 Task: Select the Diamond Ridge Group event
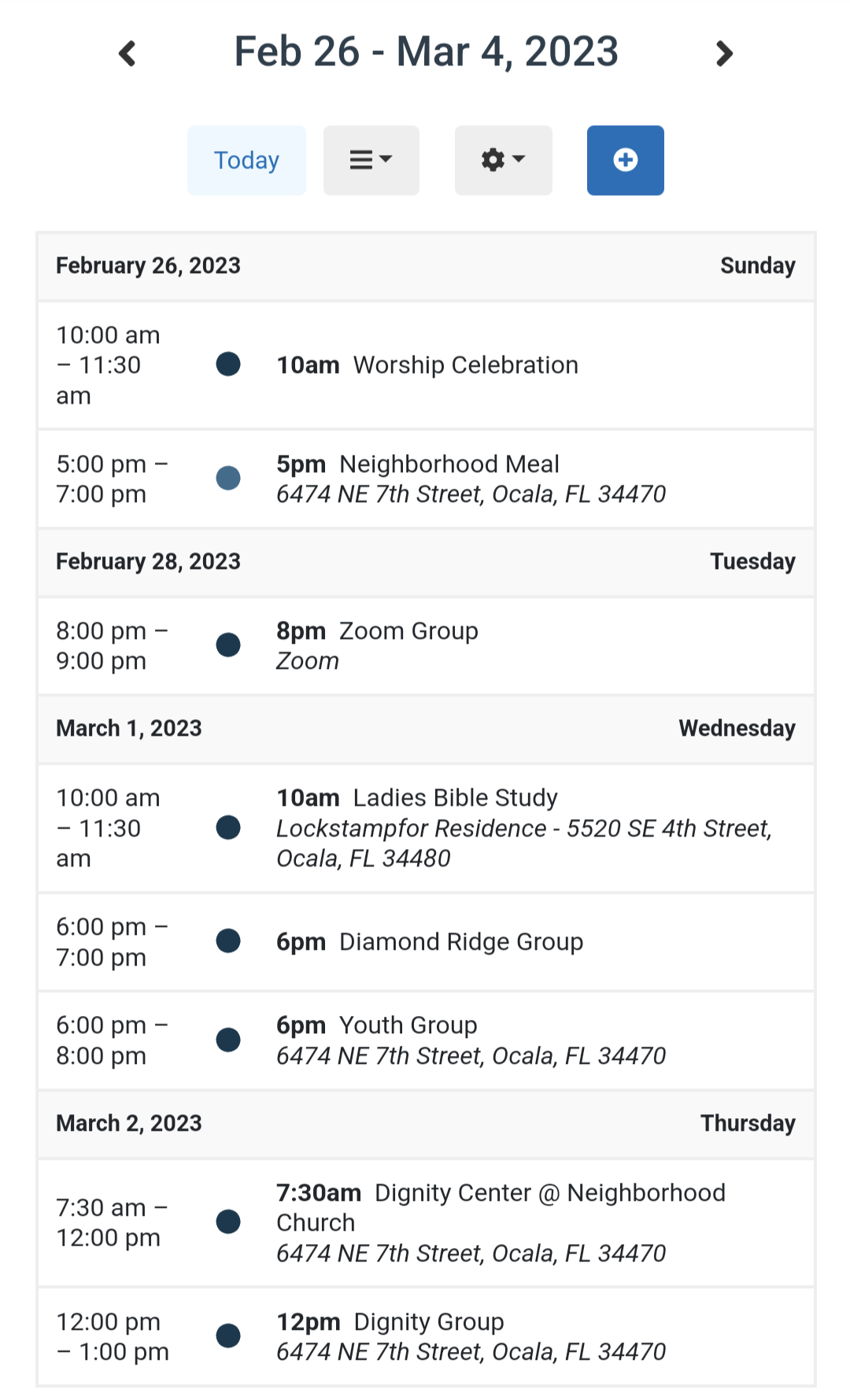coord(461,942)
